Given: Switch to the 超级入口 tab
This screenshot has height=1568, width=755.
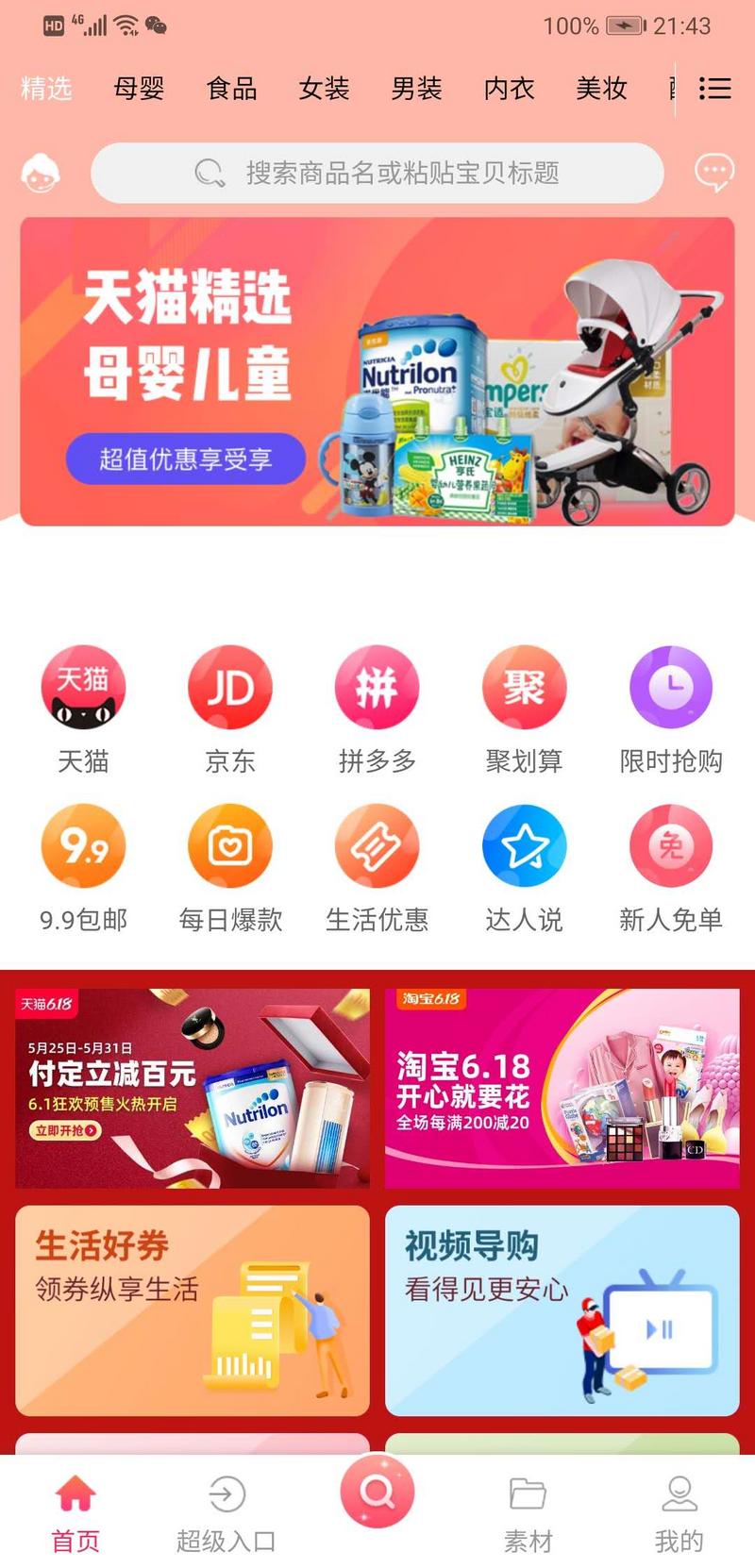Looking at the screenshot, I should click(x=226, y=1513).
